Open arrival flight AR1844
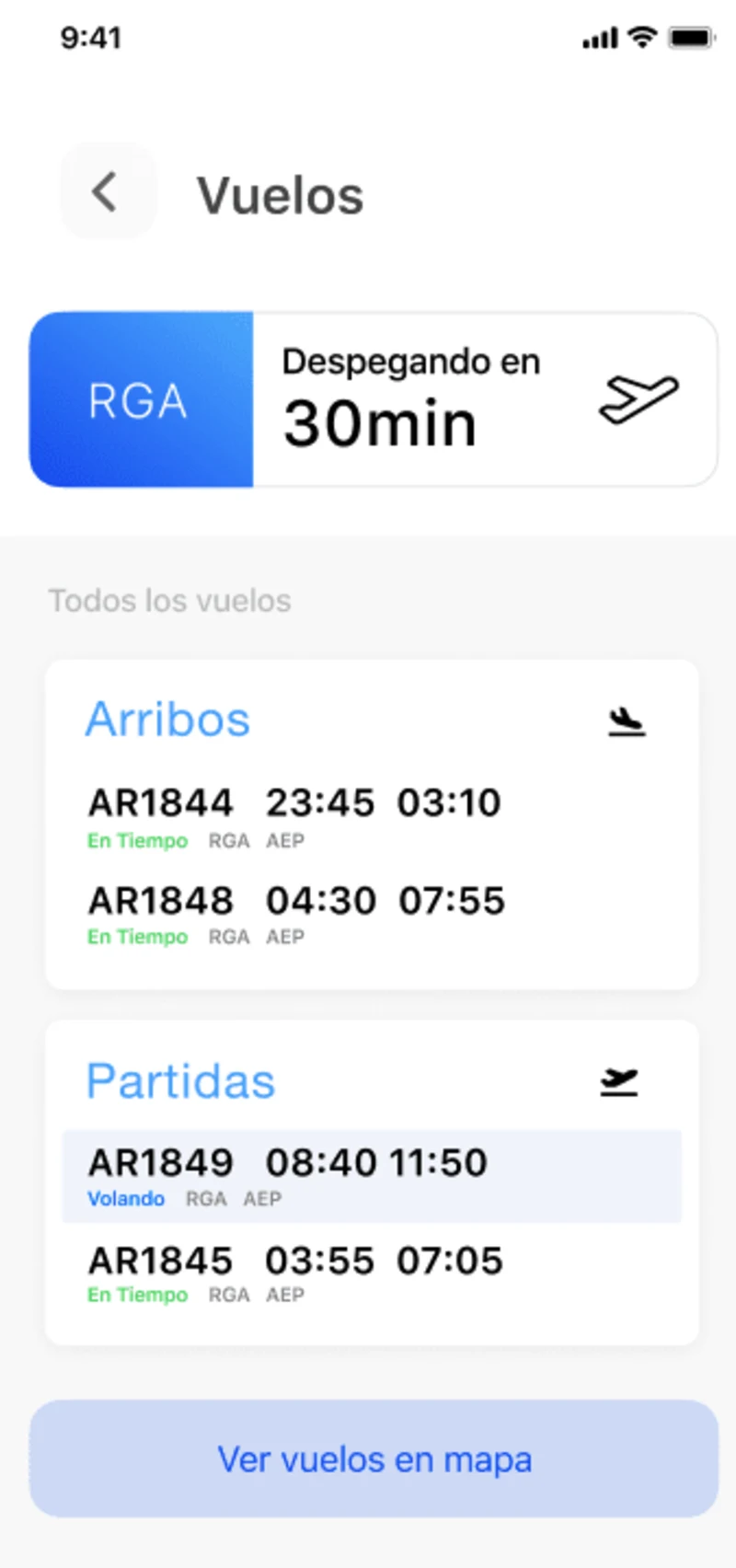736x1568 pixels. 294,815
